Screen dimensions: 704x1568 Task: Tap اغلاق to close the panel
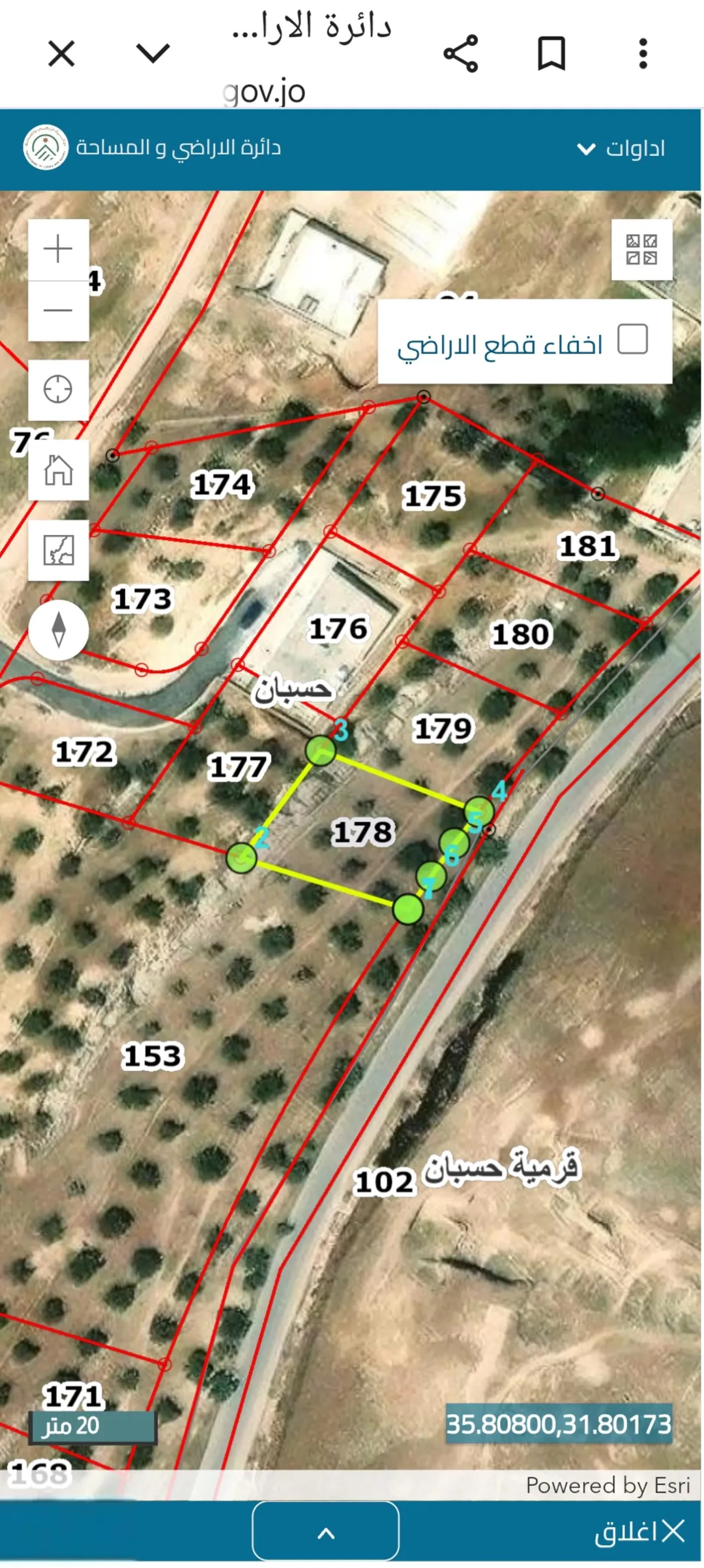639,1531
